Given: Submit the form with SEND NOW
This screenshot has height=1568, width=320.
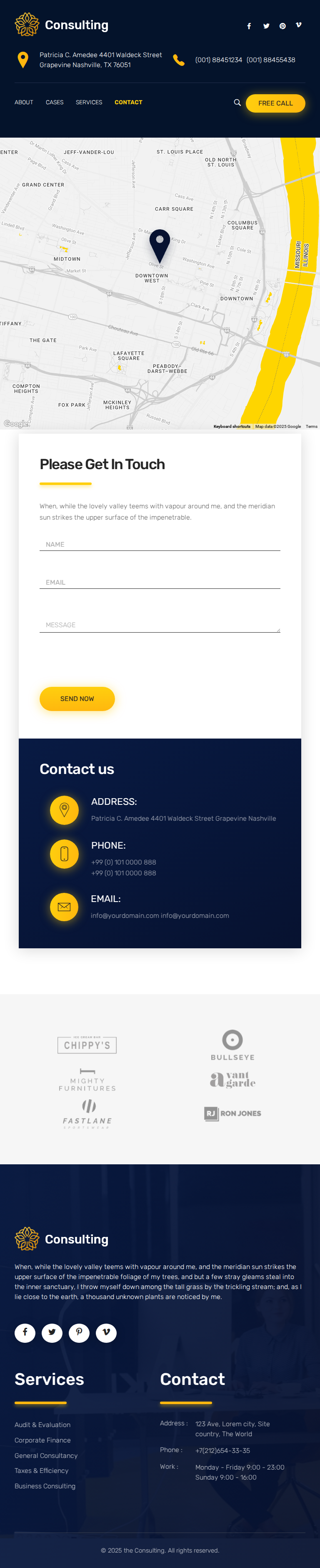Looking at the screenshot, I should 77,699.
